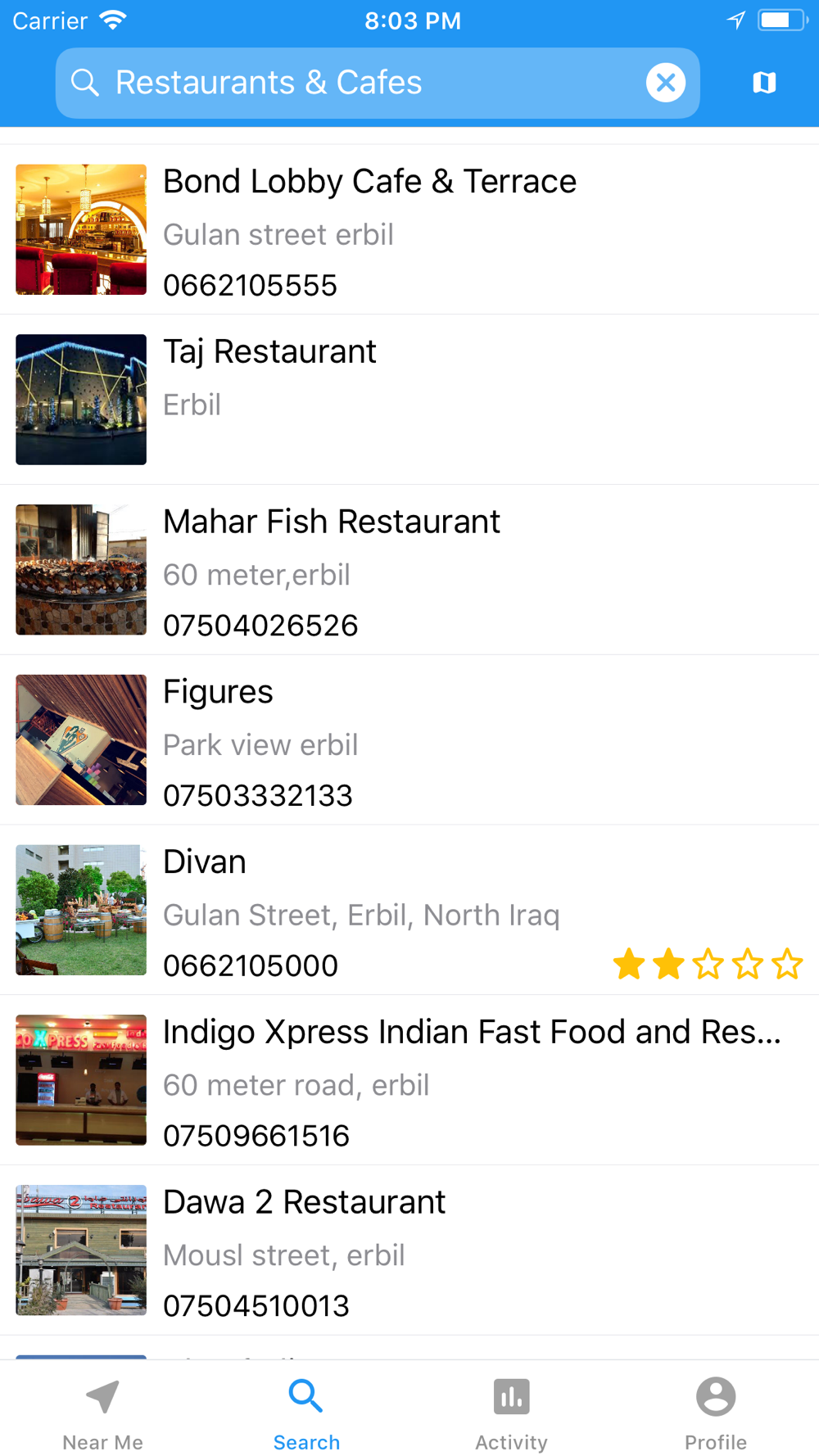Open Bond Lobby Cafe & Terrace listing
Viewport: 819px width, 1456px height.
409,230
